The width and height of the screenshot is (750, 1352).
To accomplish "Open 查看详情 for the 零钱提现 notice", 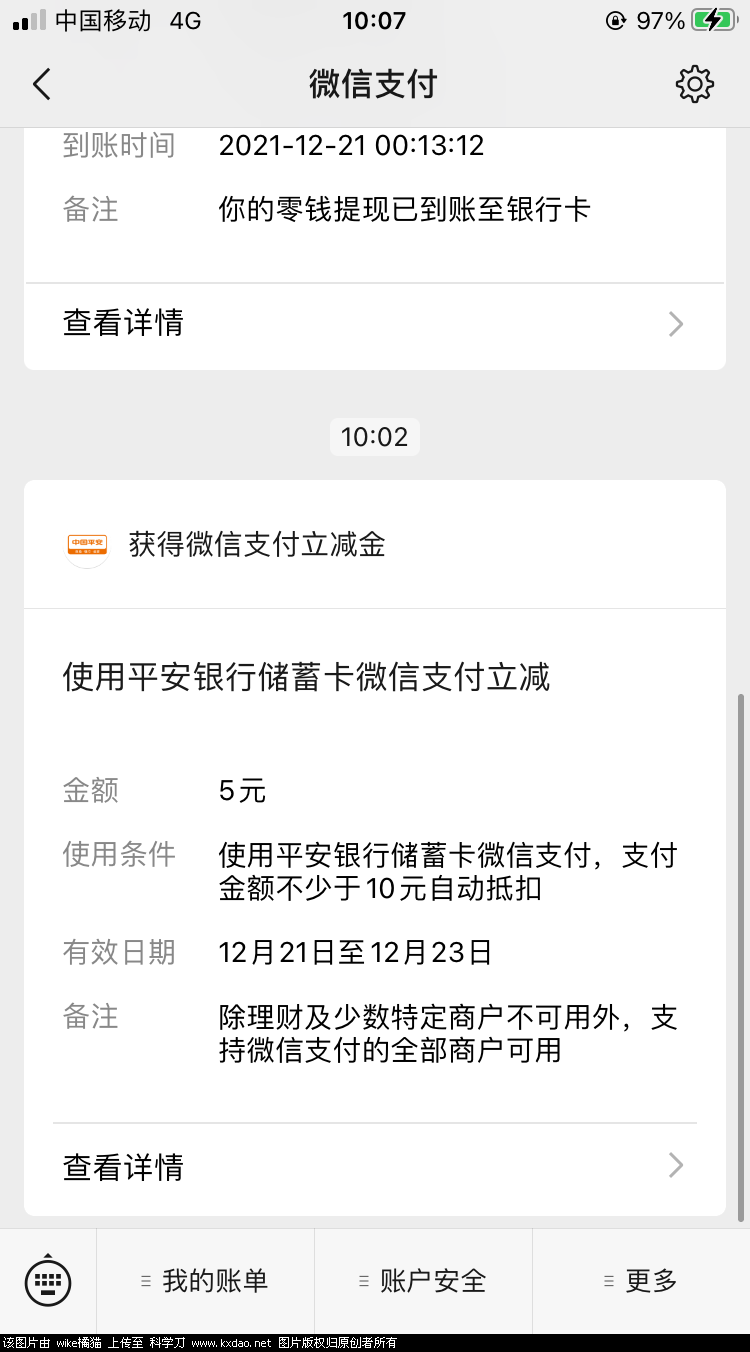I will coord(374,323).
